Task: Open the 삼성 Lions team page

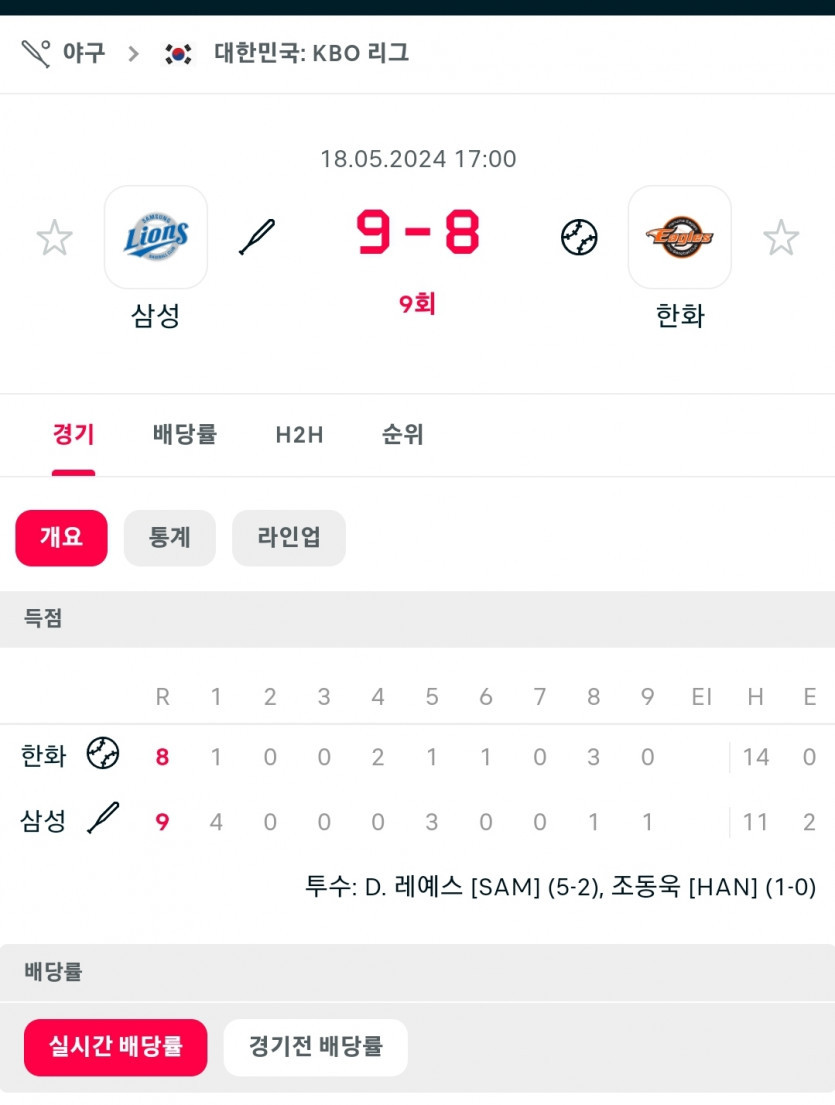Action: 156,238
